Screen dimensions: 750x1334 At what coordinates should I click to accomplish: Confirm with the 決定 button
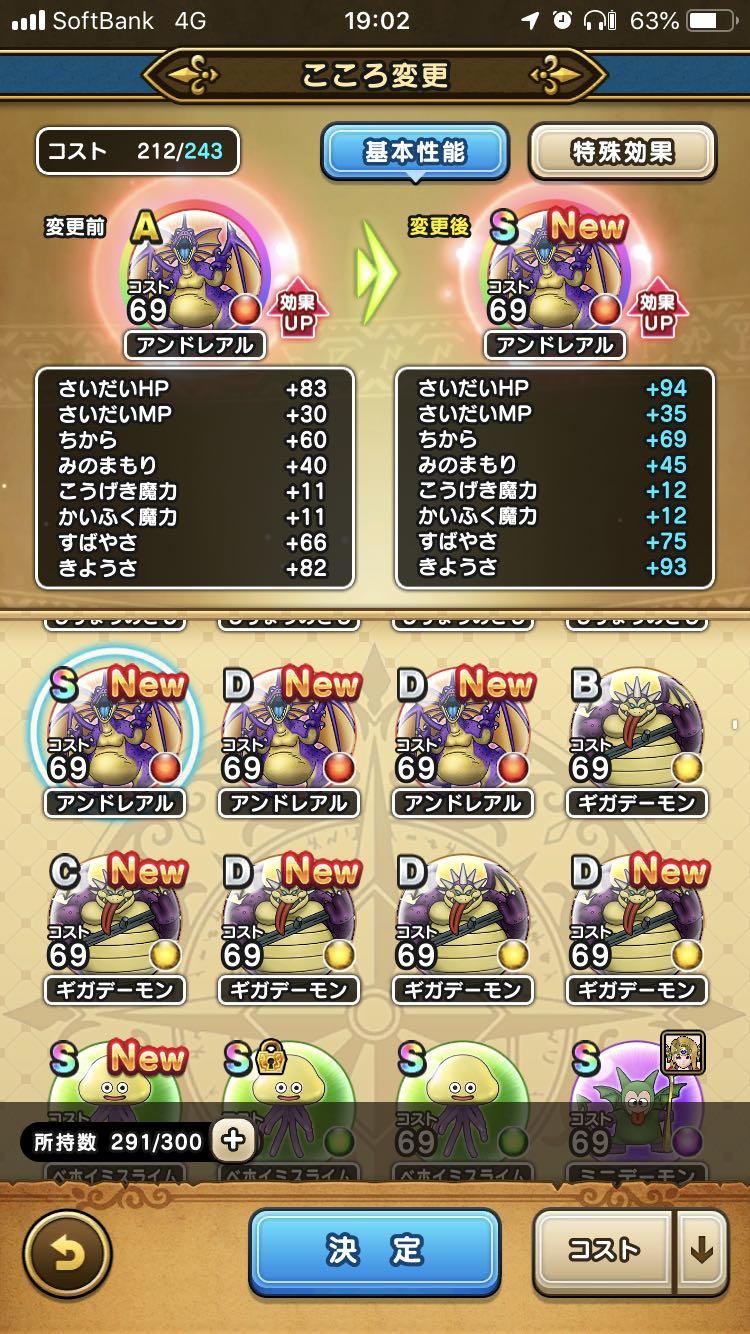pyautogui.click(x=374, y=1249)
